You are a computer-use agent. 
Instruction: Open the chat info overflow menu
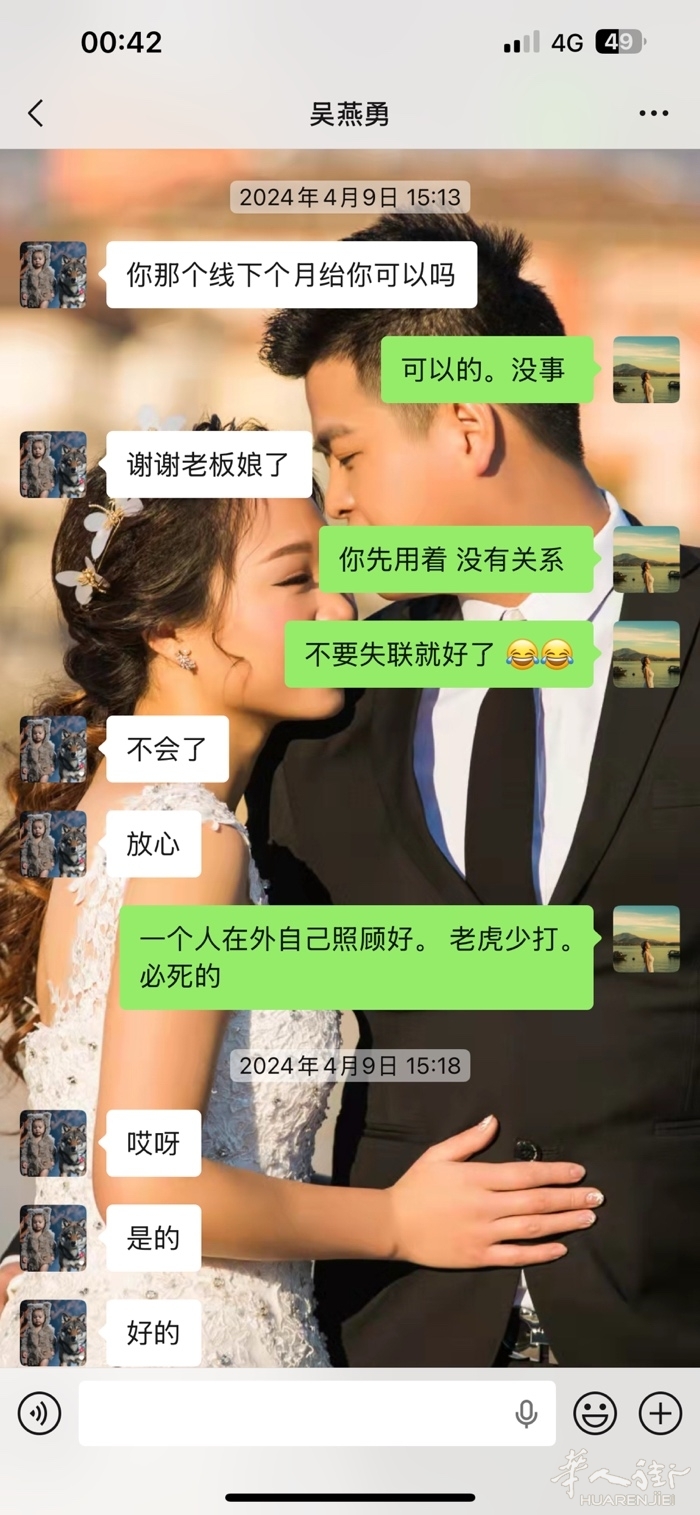click(653, 114)
